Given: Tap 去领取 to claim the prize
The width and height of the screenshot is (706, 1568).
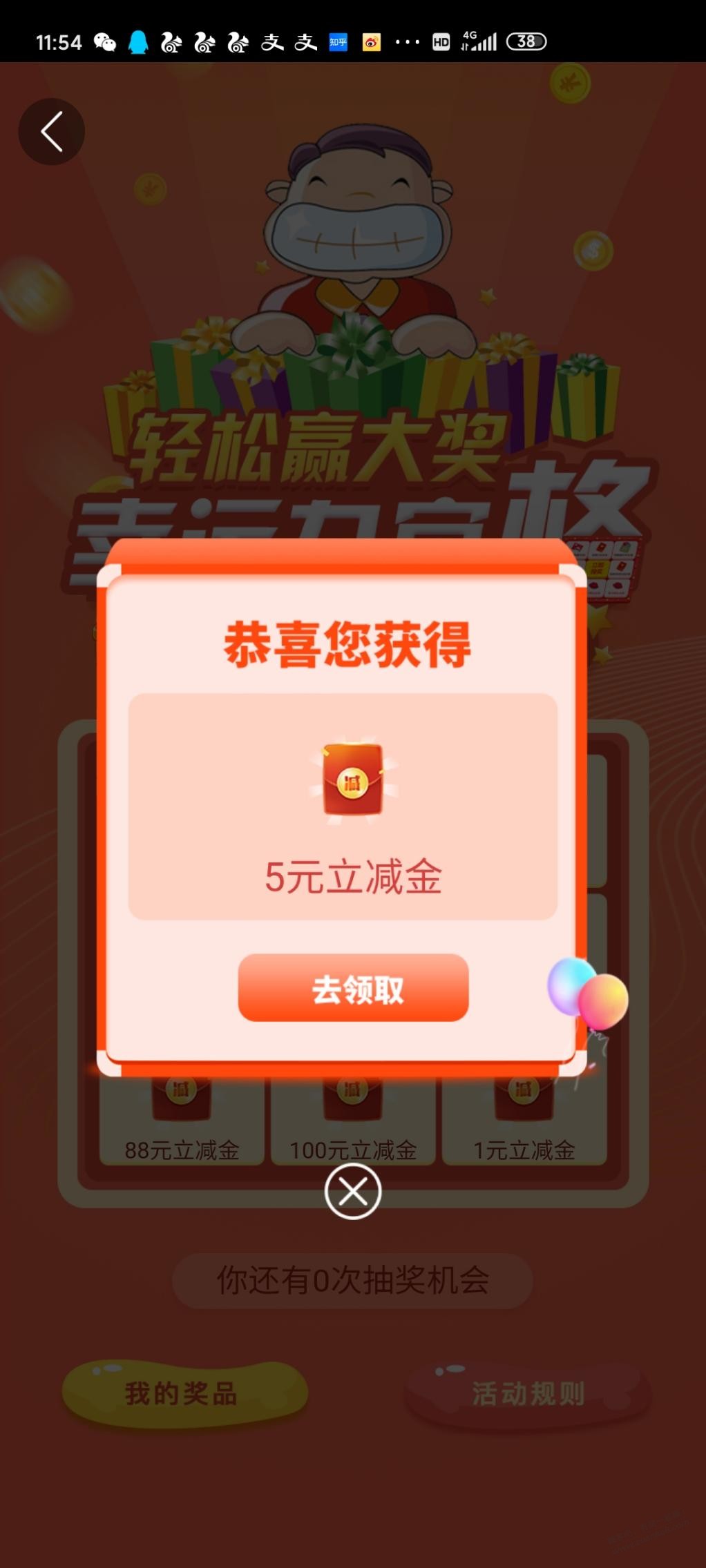Looking at the screenshot, I should pos(353,987).
